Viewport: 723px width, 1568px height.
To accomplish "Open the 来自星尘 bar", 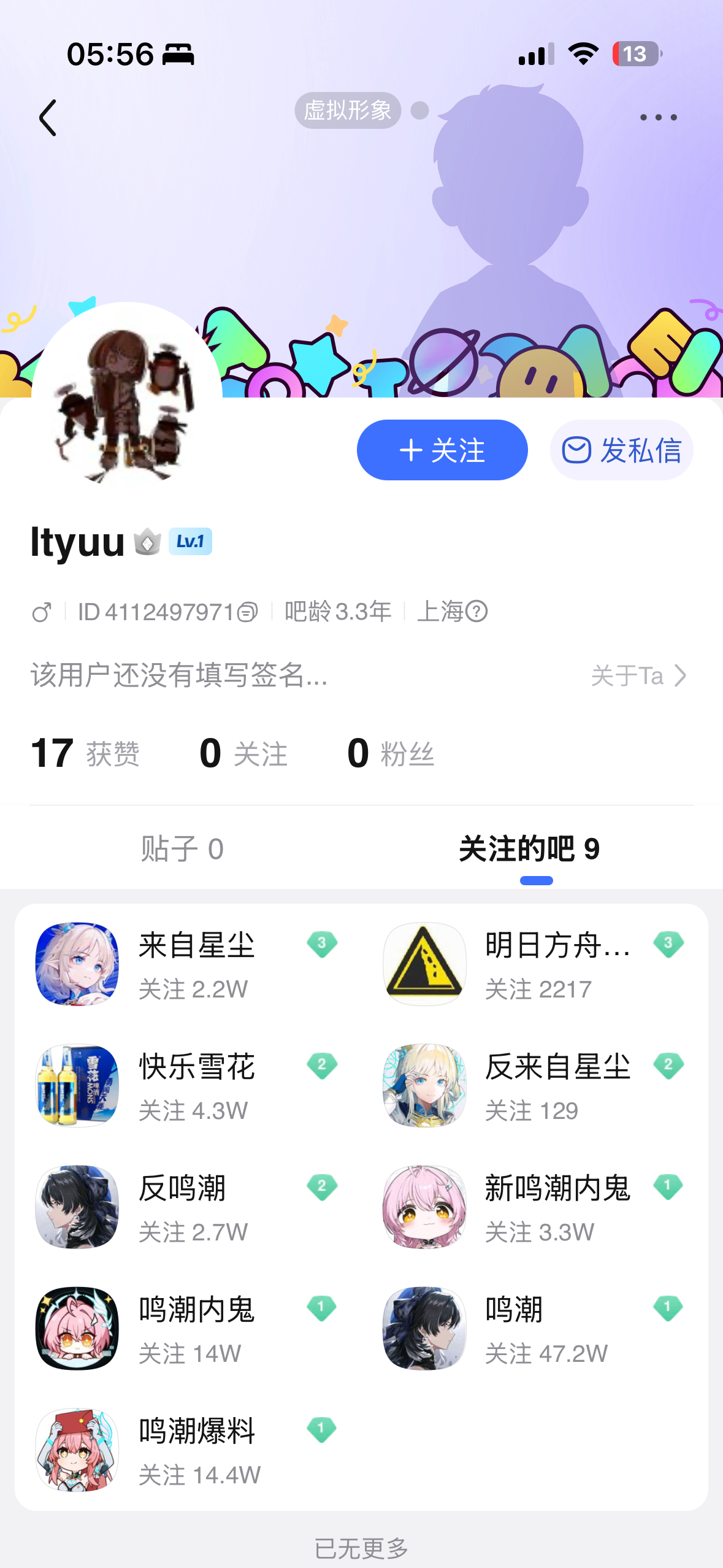I will click(x=188, y=964).
